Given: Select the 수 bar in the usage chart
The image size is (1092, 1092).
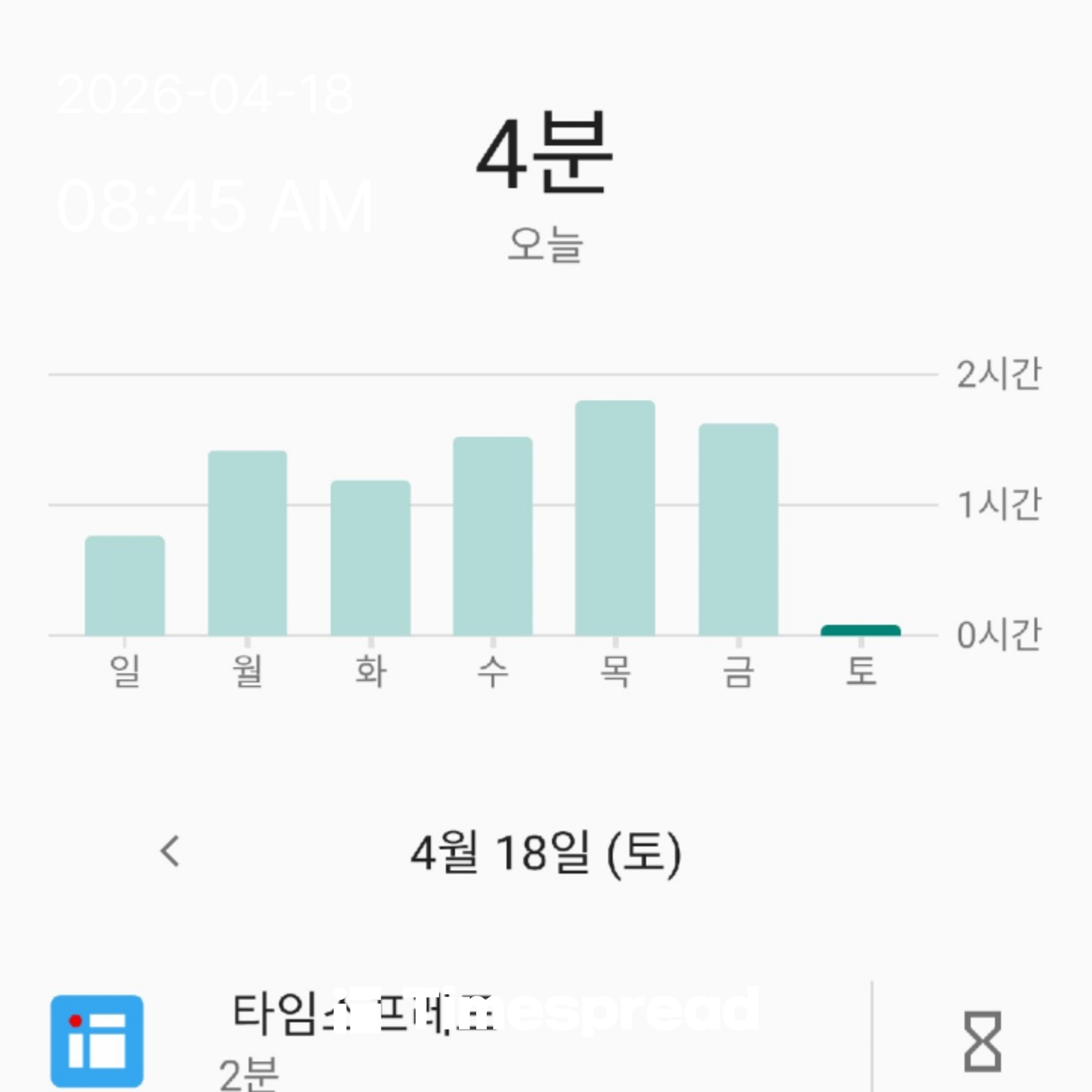Looking at the screenshot, I should 493,536.
